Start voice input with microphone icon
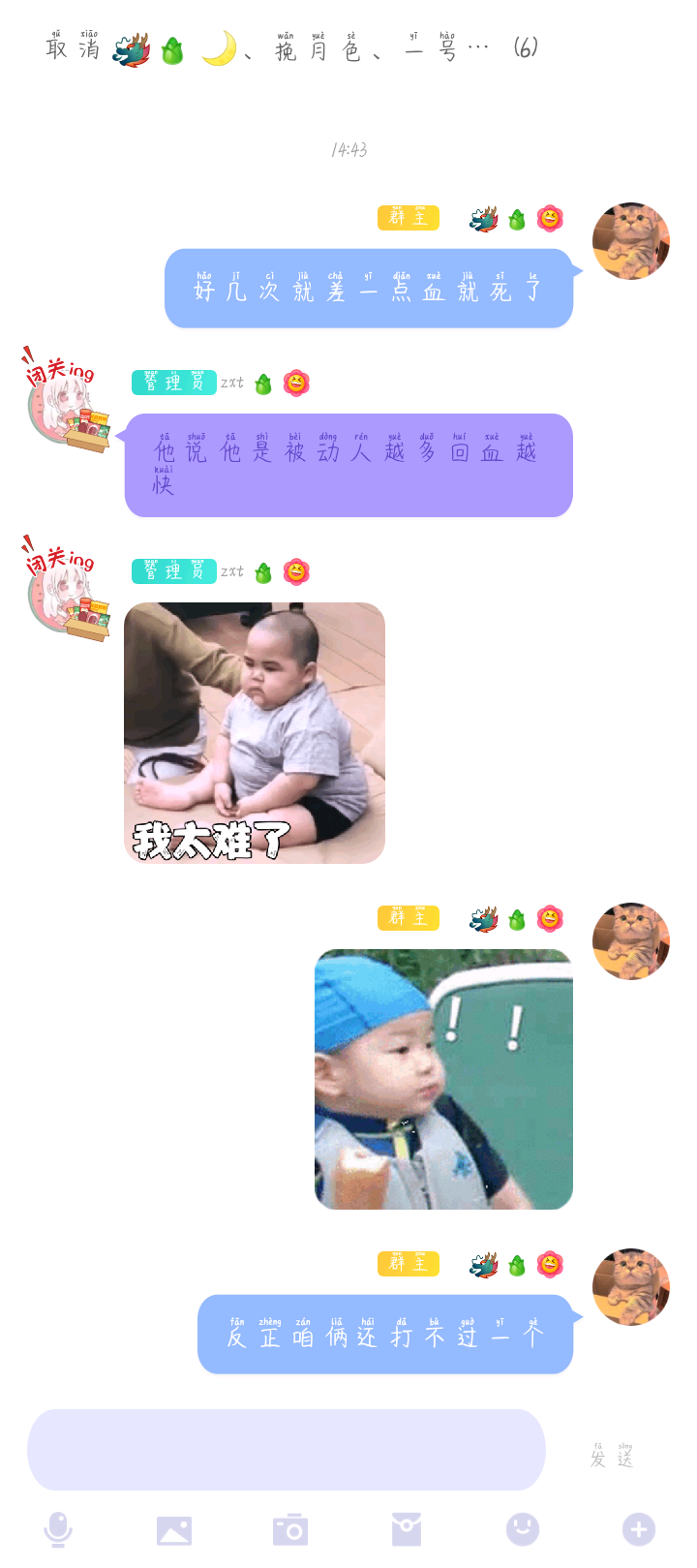The height and width of the screenshot is (1568, 697). tap(58, 1529)
